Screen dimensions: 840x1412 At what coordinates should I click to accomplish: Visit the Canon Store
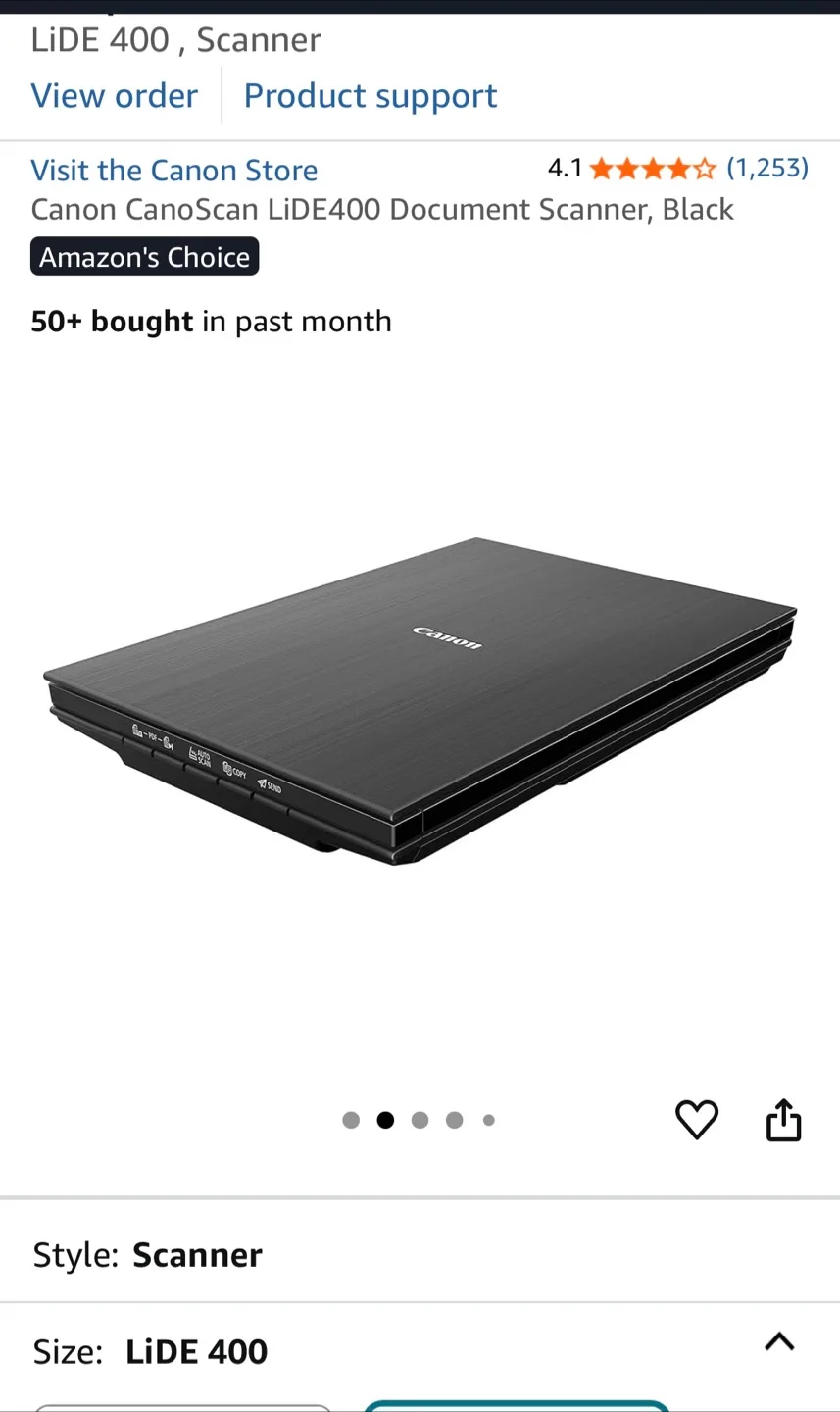click(173, 171)
